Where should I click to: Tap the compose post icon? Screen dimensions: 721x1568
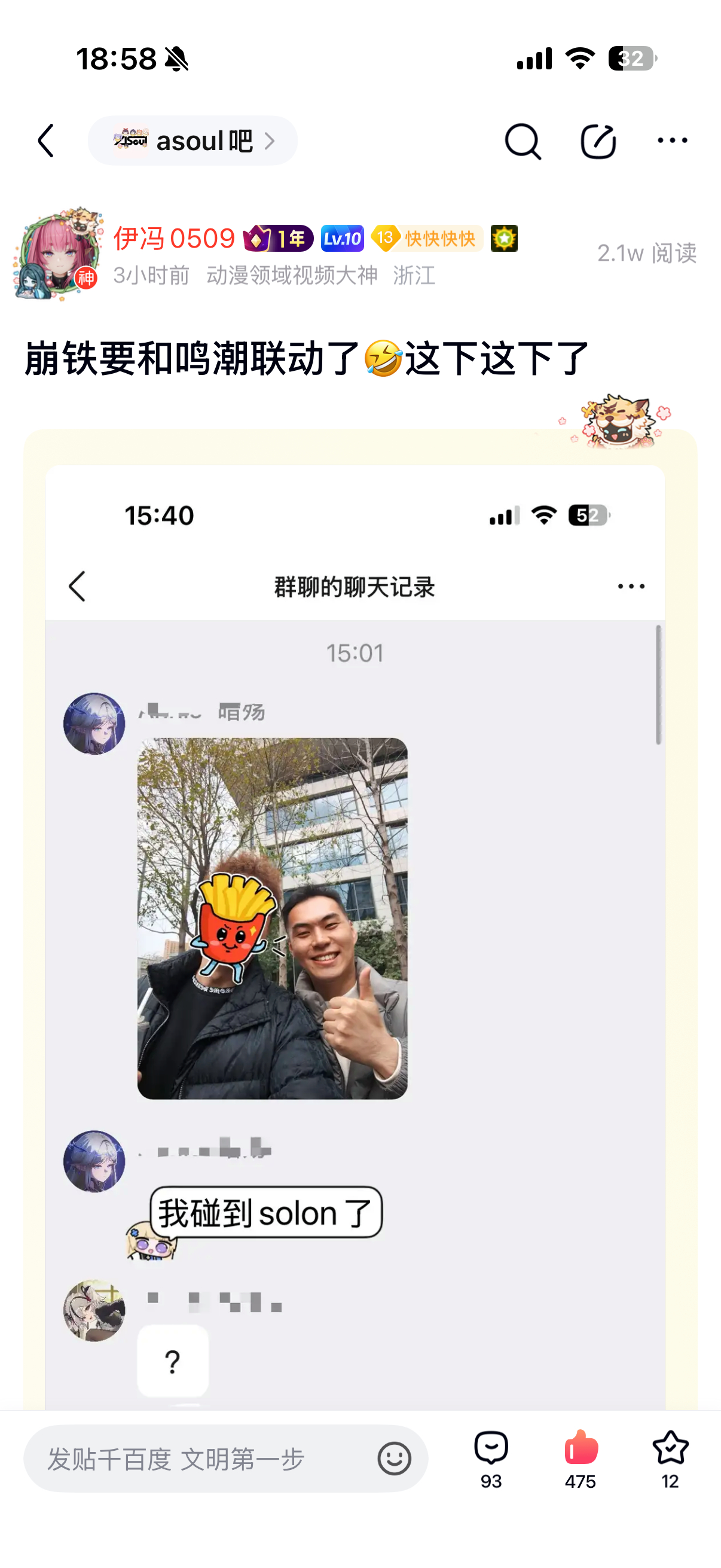(x=597, y=141)
